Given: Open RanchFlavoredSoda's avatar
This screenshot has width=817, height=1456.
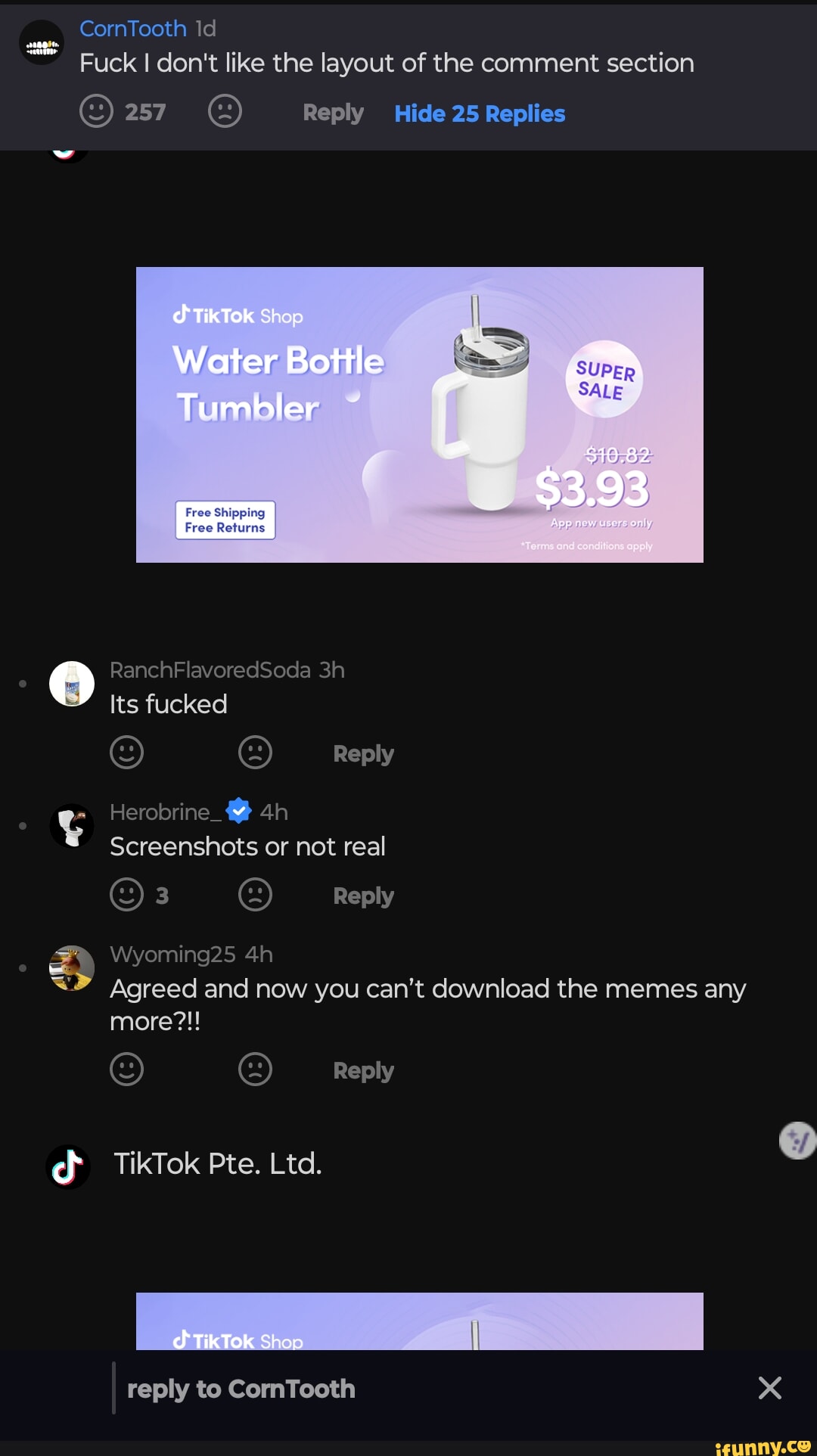Looking at the screenshot, I should click(x=70, y=683).
